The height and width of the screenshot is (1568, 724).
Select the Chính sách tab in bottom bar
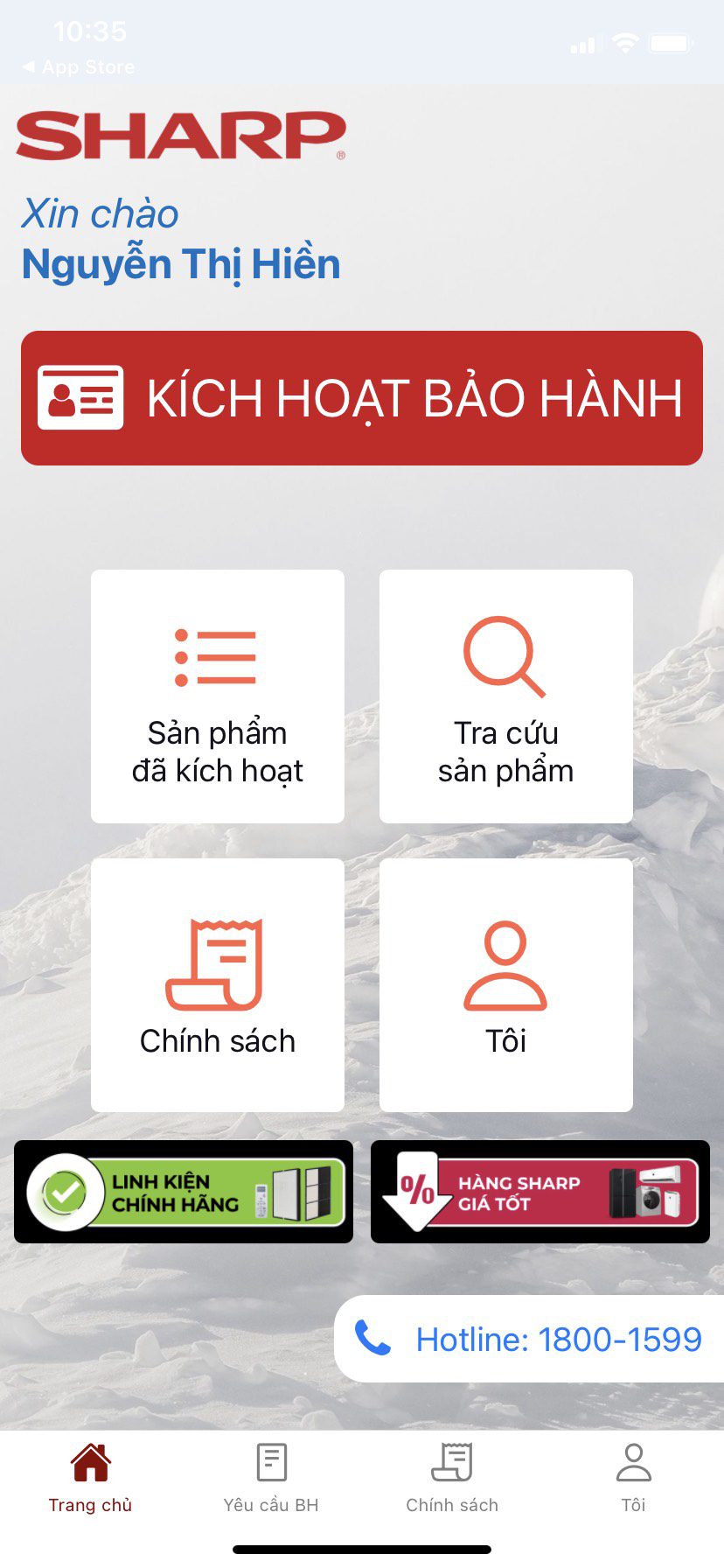452,1479
